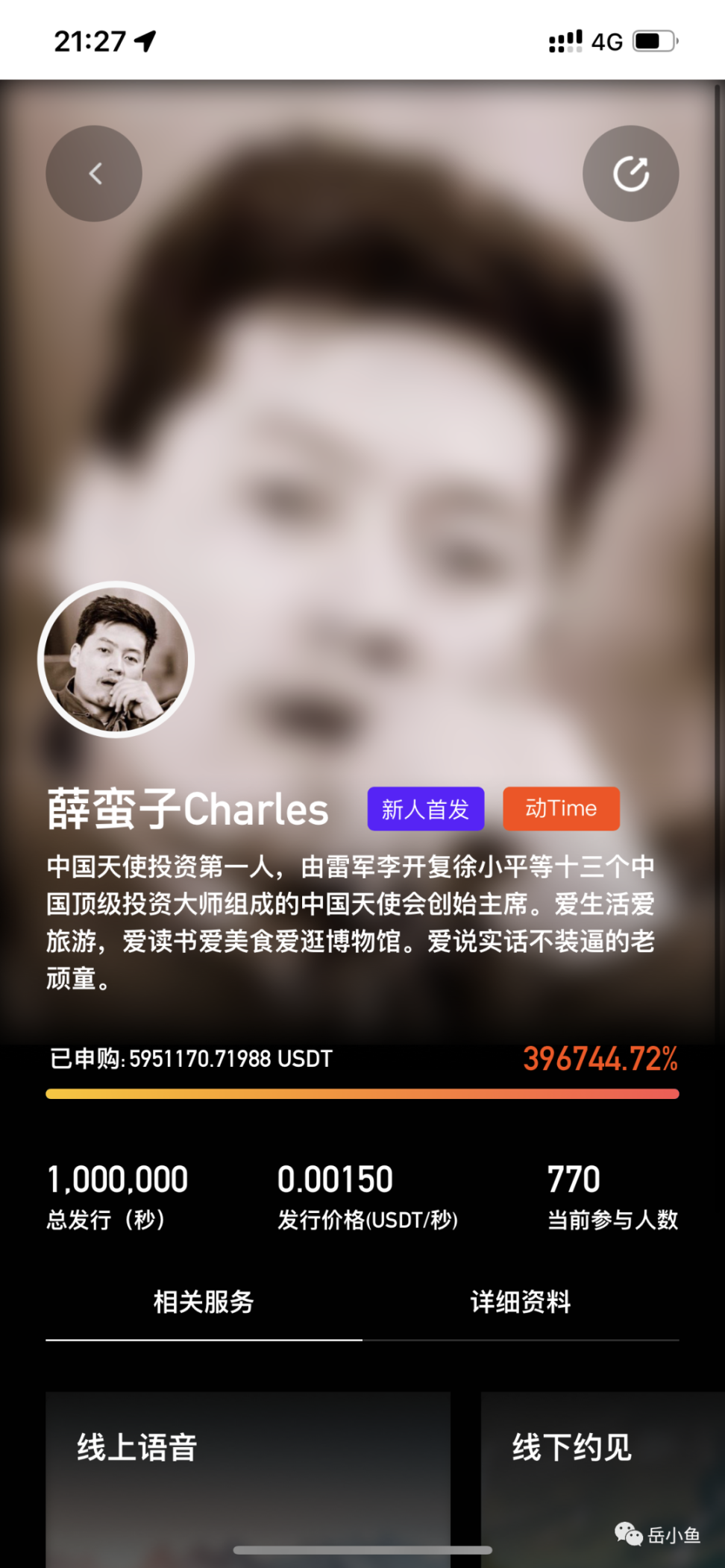
Task: Switch to the 相关服务 tab
Action: click(x=204, y=1302)
